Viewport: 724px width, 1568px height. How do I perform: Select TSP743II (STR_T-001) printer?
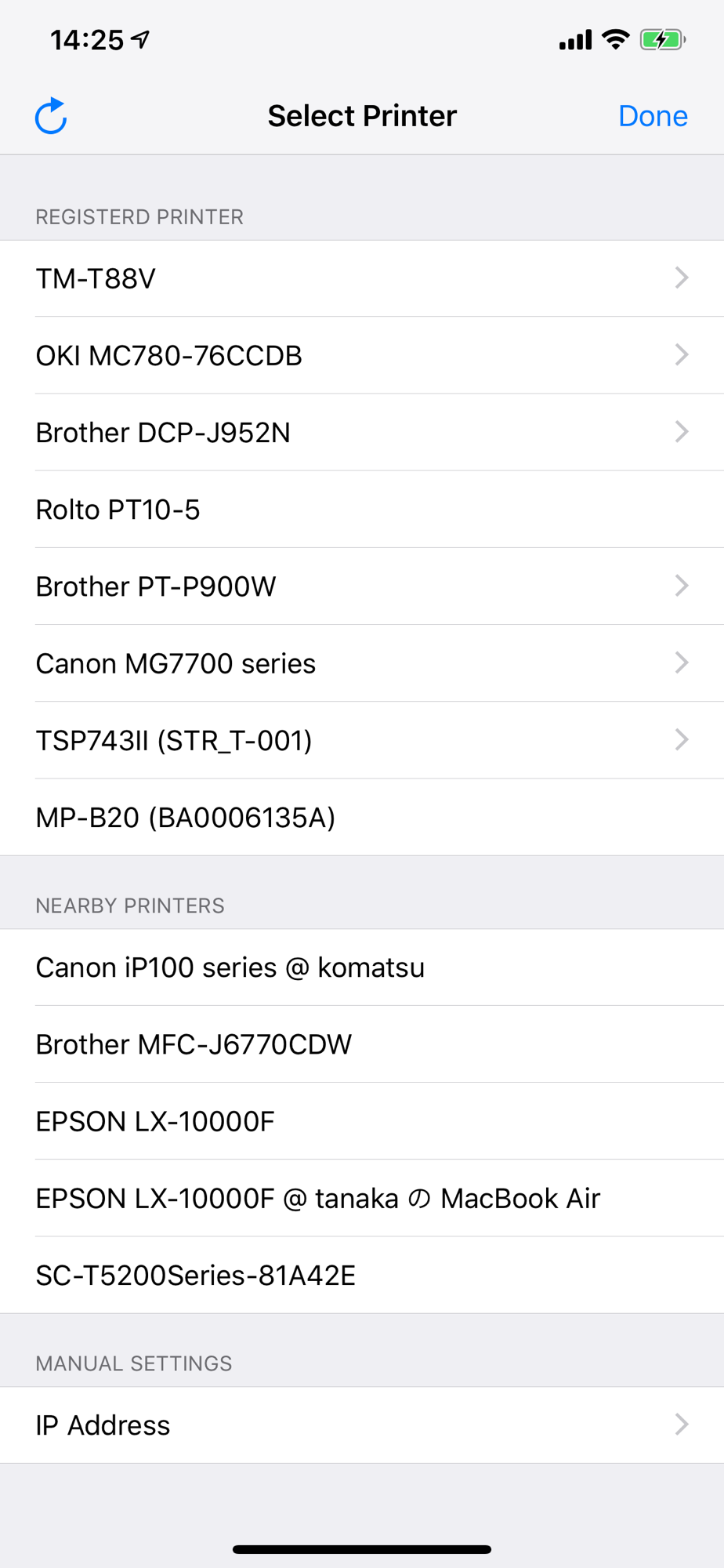pyautogui.click(x=360, y=739)
